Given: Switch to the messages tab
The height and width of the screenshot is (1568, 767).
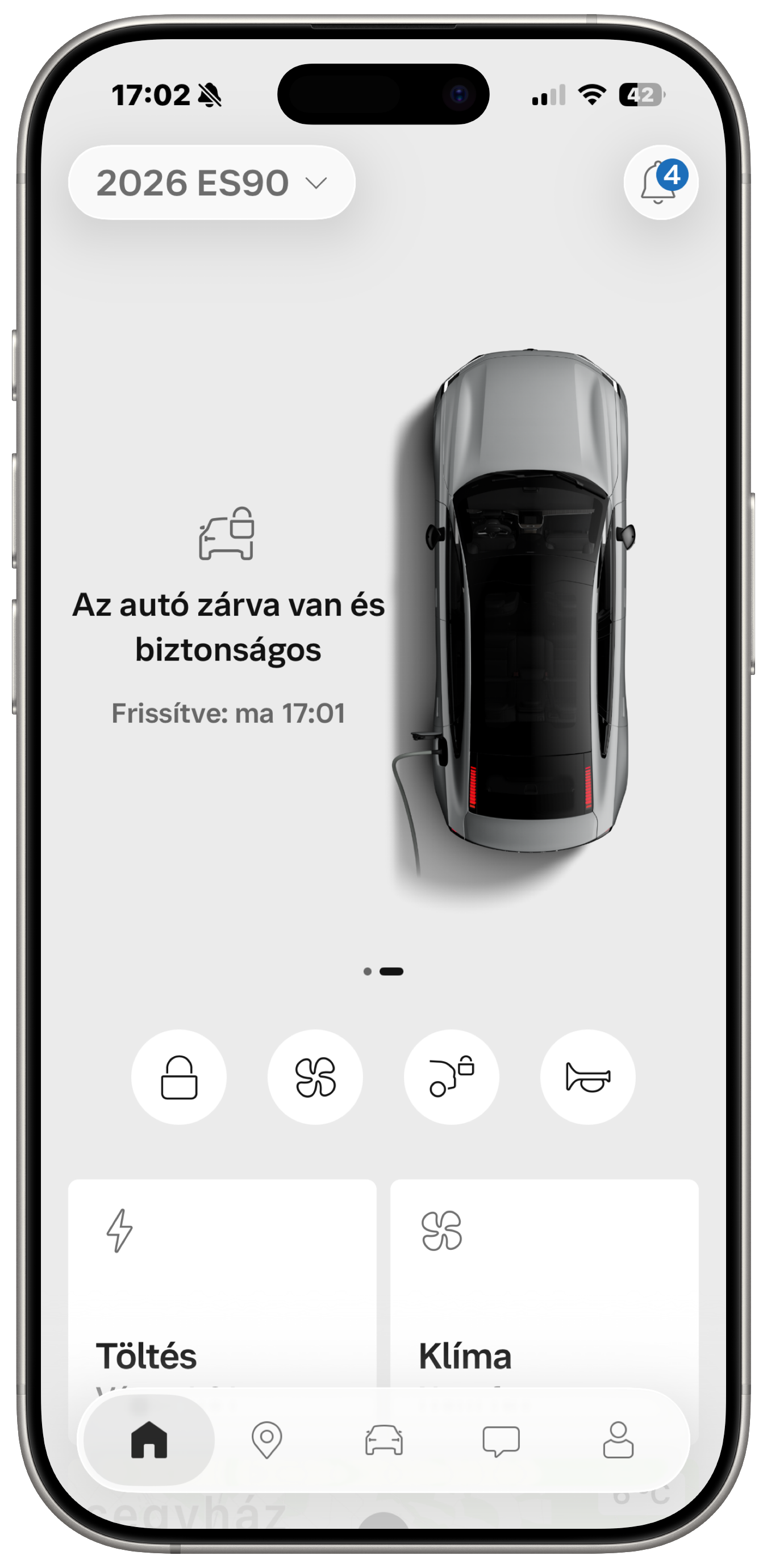Looking at the screenshot, I should pos(501,1440).
